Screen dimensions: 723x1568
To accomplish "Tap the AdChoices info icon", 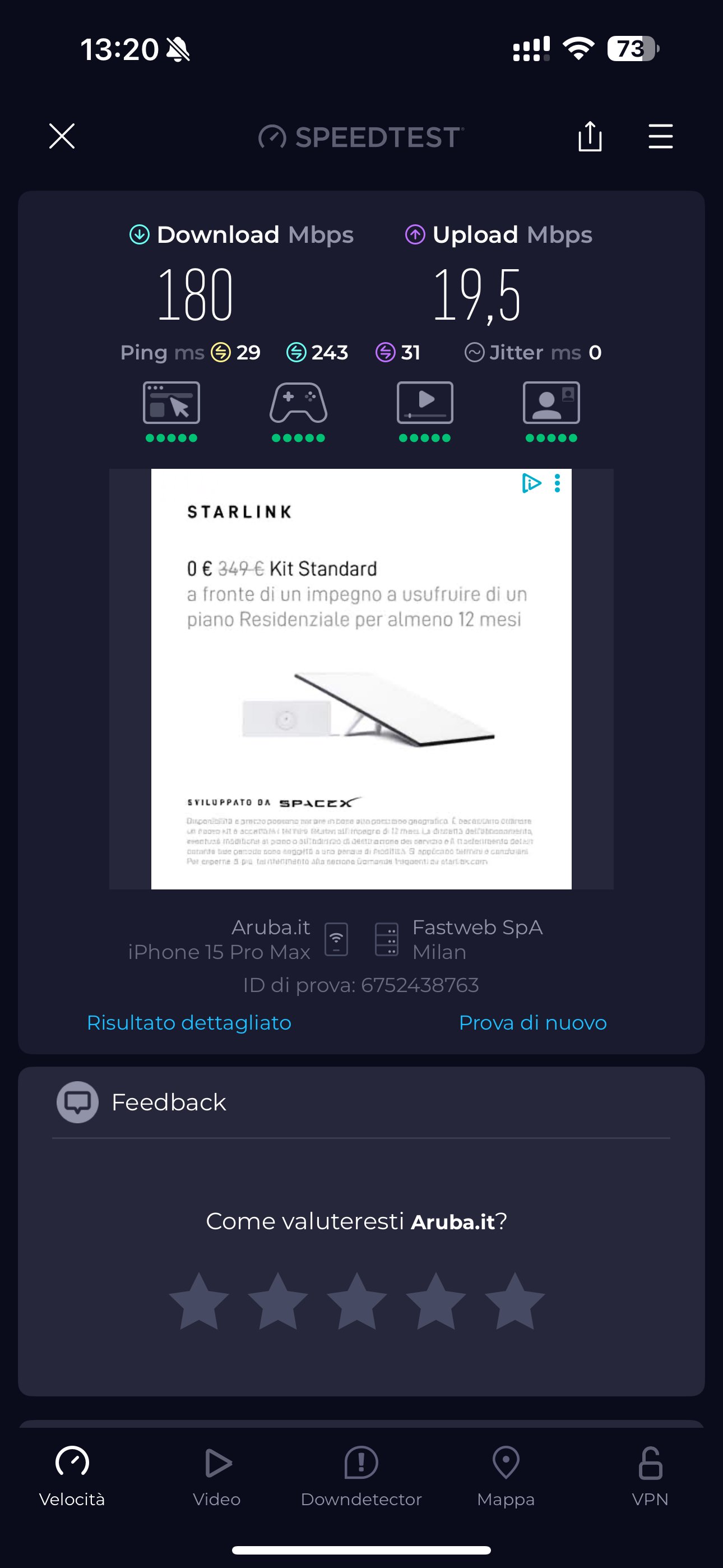I will coord(531,483).
